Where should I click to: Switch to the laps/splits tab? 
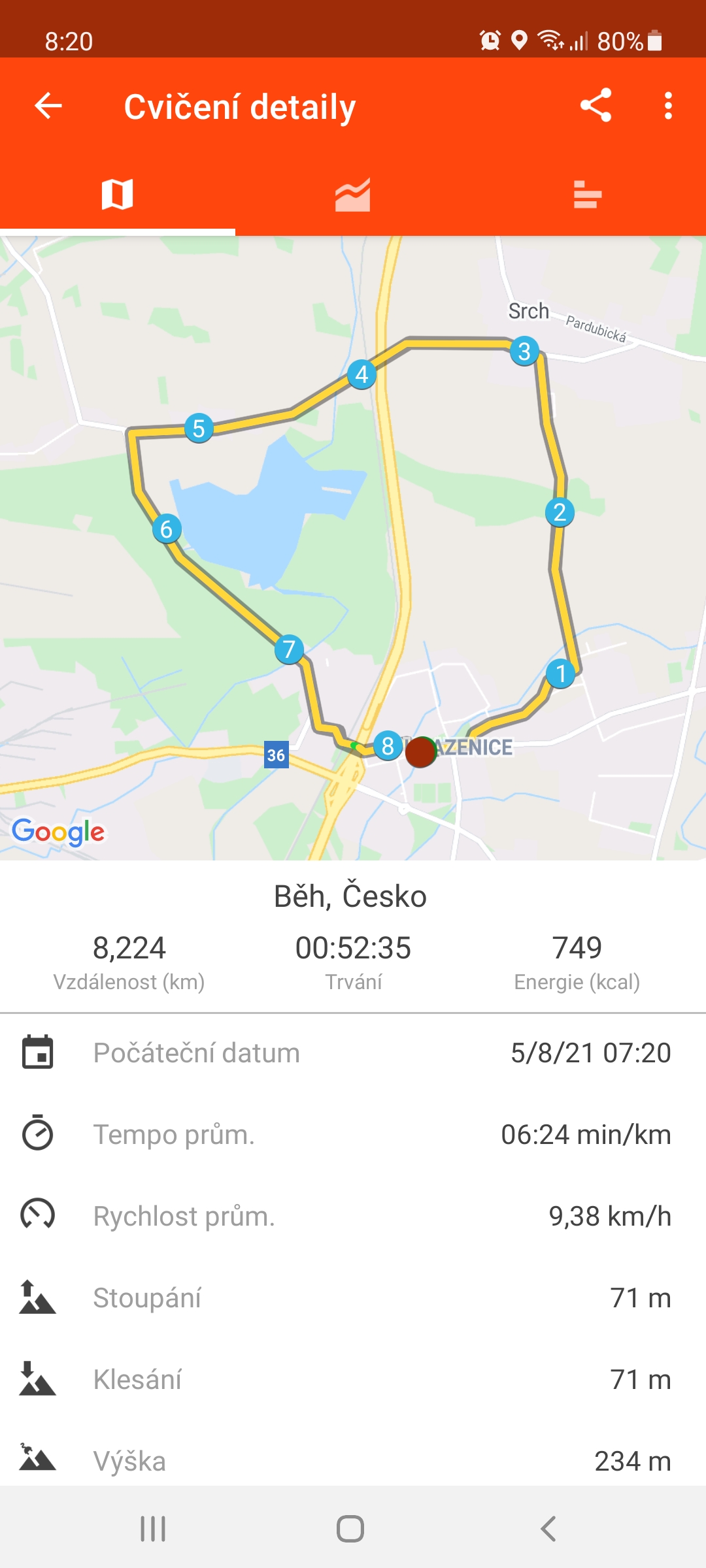point(588,195)
